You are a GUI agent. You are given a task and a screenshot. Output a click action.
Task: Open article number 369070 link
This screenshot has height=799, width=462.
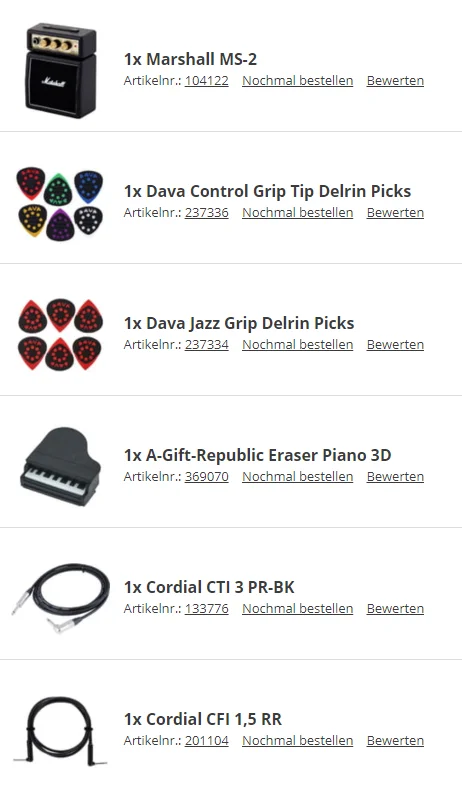(206, 476)
